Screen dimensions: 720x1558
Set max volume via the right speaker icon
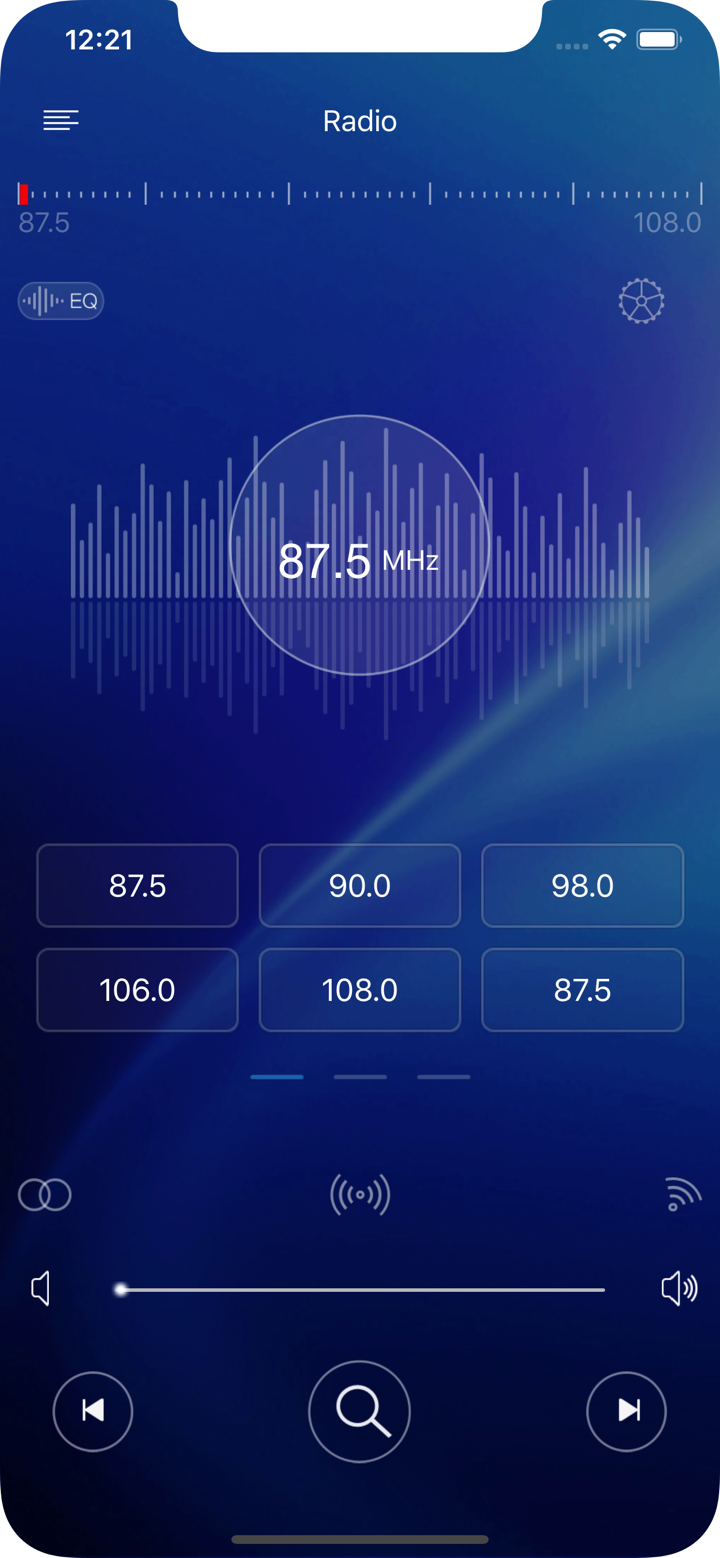pyautogui.click(x=678, y=1289)
